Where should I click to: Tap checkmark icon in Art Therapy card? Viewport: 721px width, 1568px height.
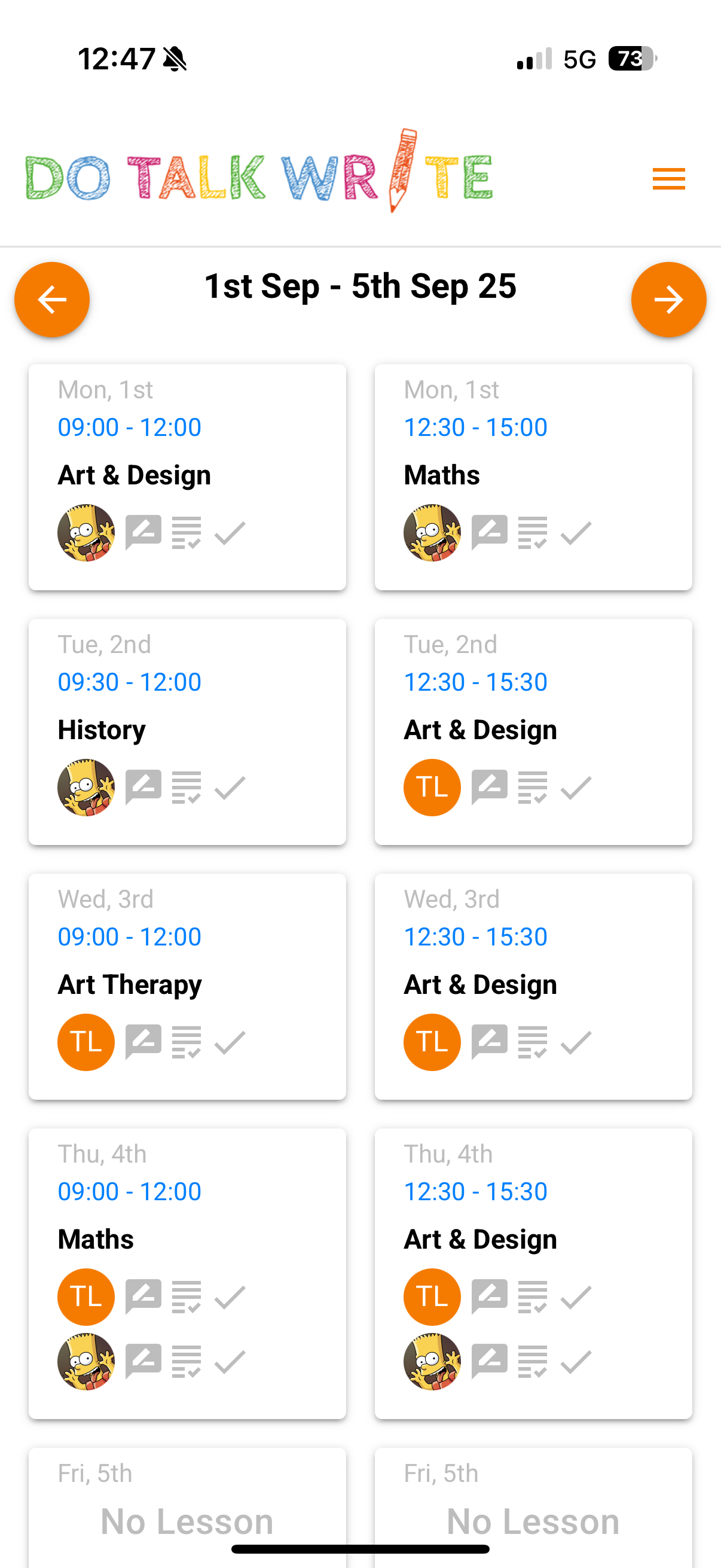tap(230, 1043)
